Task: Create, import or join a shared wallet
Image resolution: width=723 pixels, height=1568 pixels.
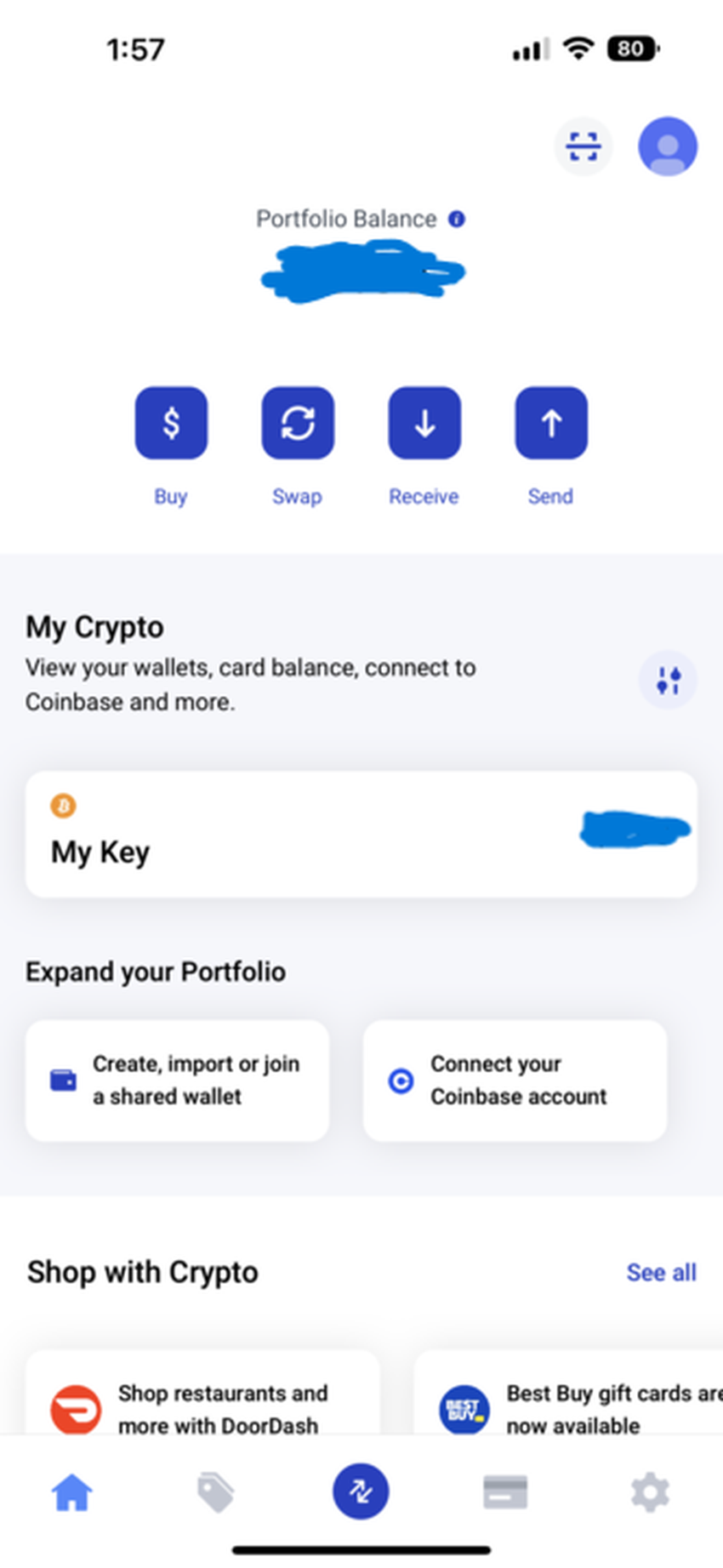Action: (177, 1080)
